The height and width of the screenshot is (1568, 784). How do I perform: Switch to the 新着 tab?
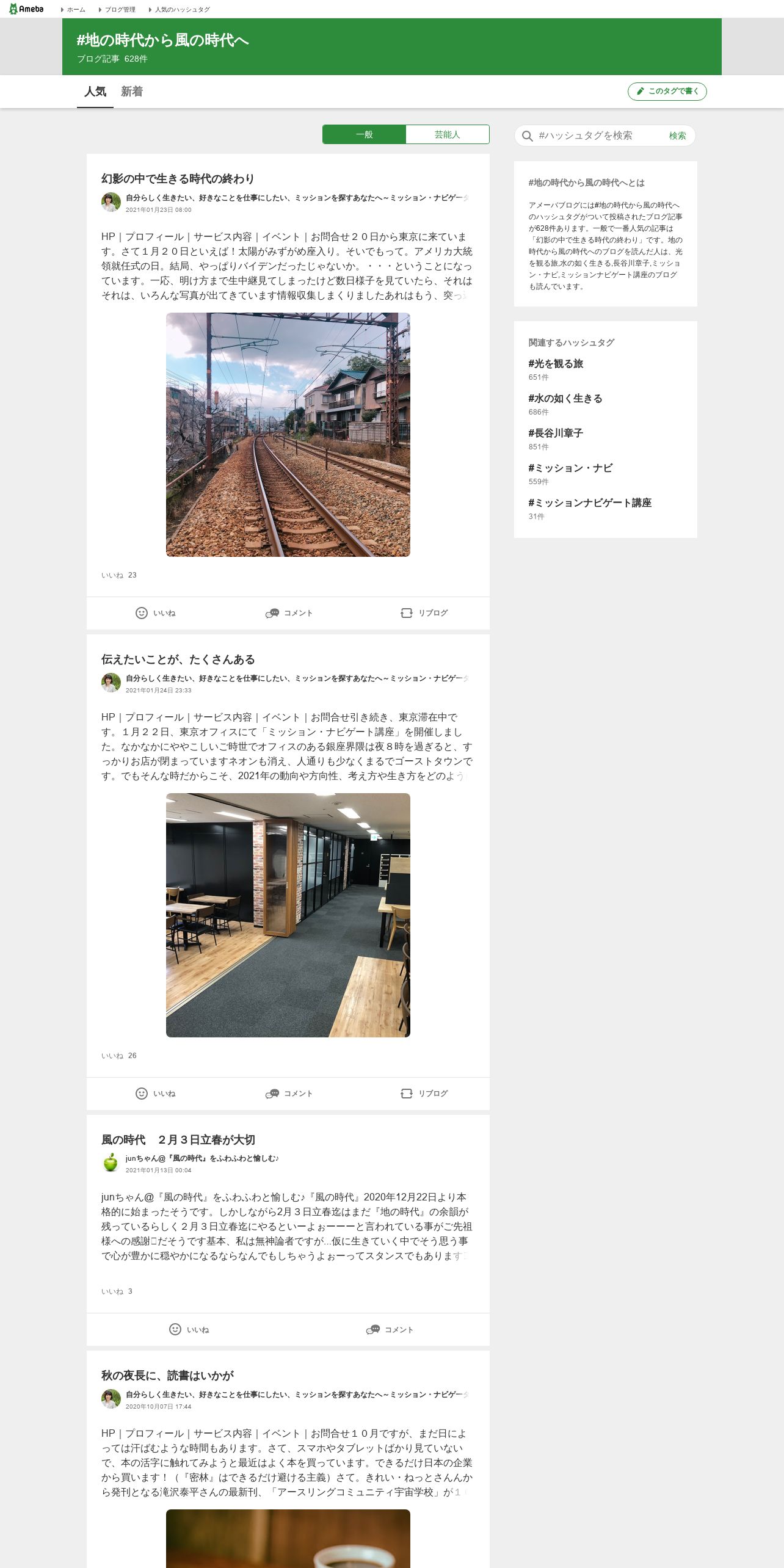[x=131, y=92]
